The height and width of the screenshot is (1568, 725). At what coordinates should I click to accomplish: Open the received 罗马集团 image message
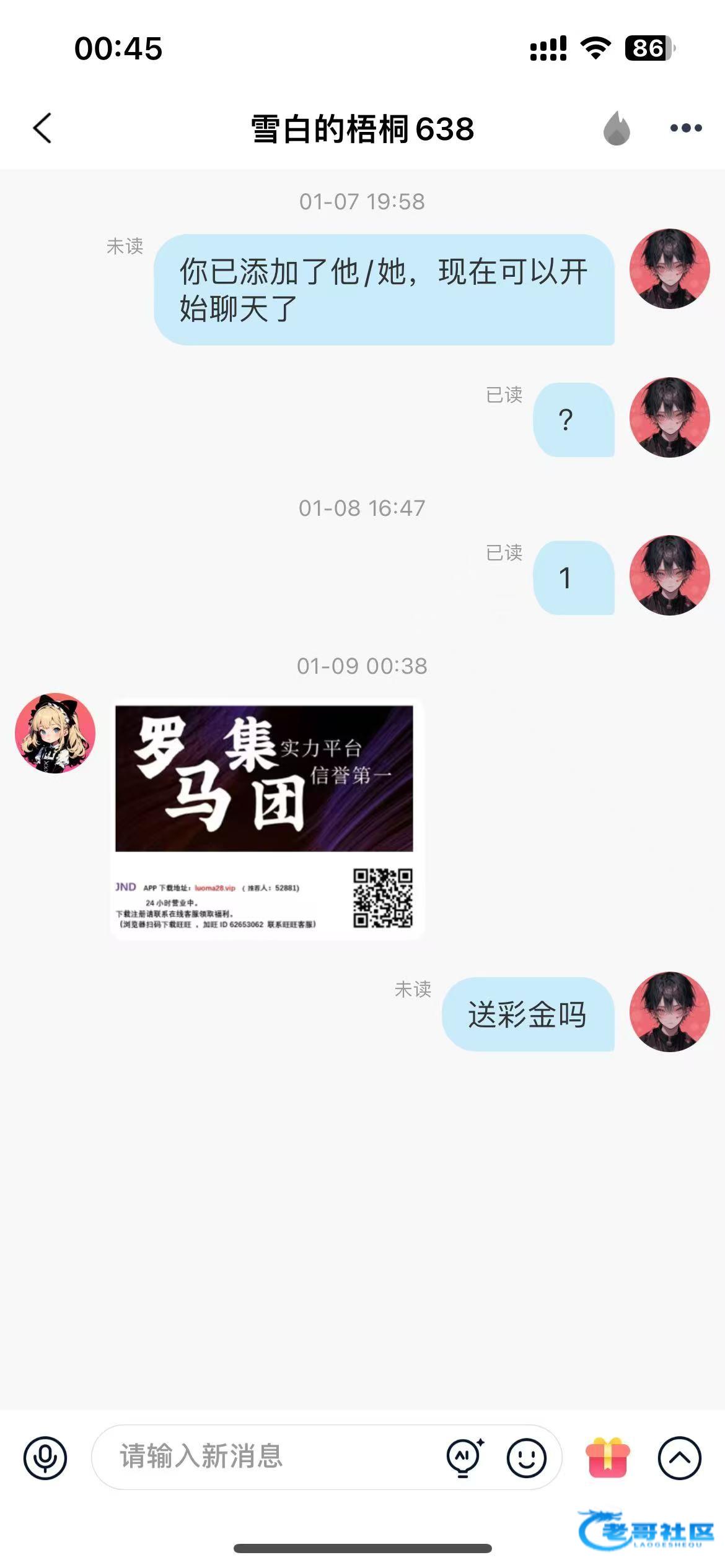[266, 819]
